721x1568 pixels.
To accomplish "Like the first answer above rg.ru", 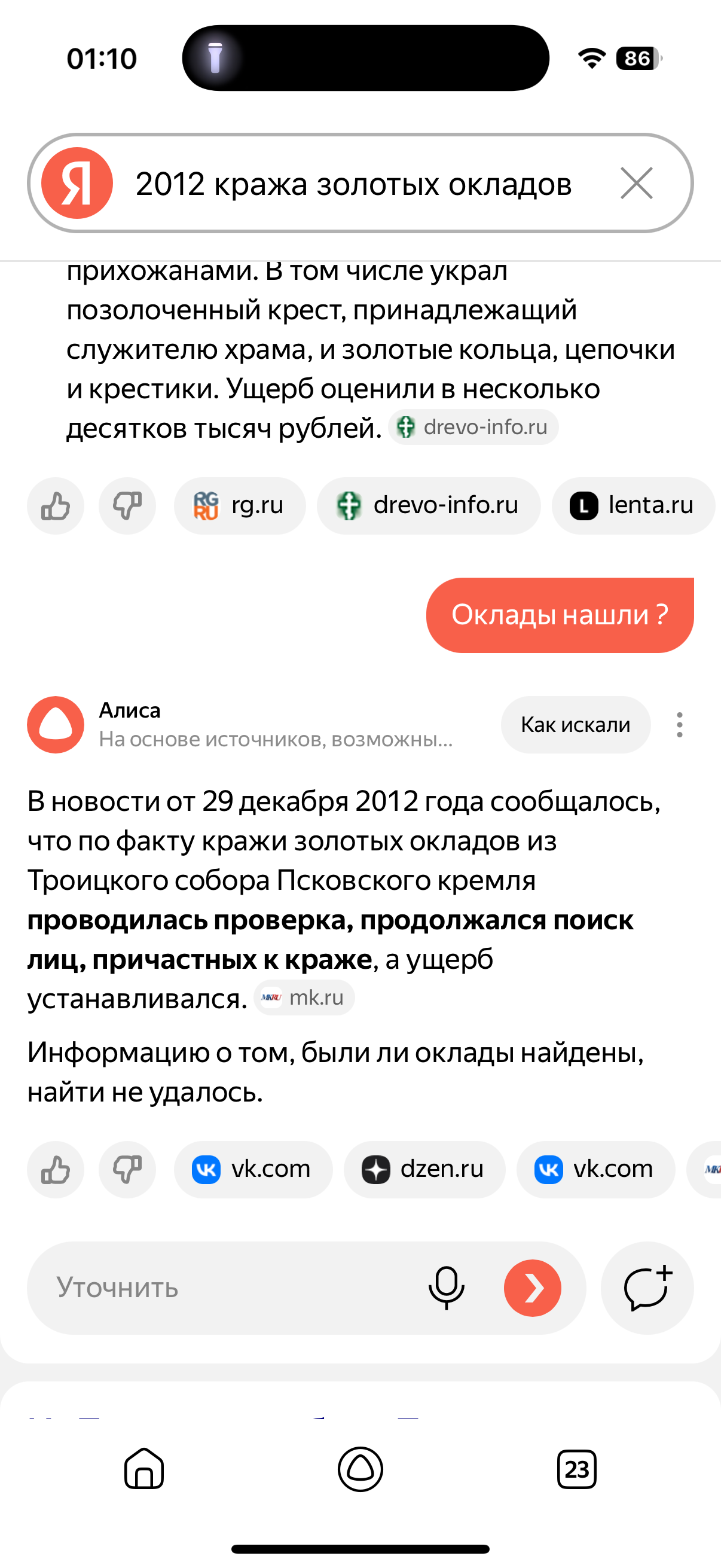I will (56, 506).
